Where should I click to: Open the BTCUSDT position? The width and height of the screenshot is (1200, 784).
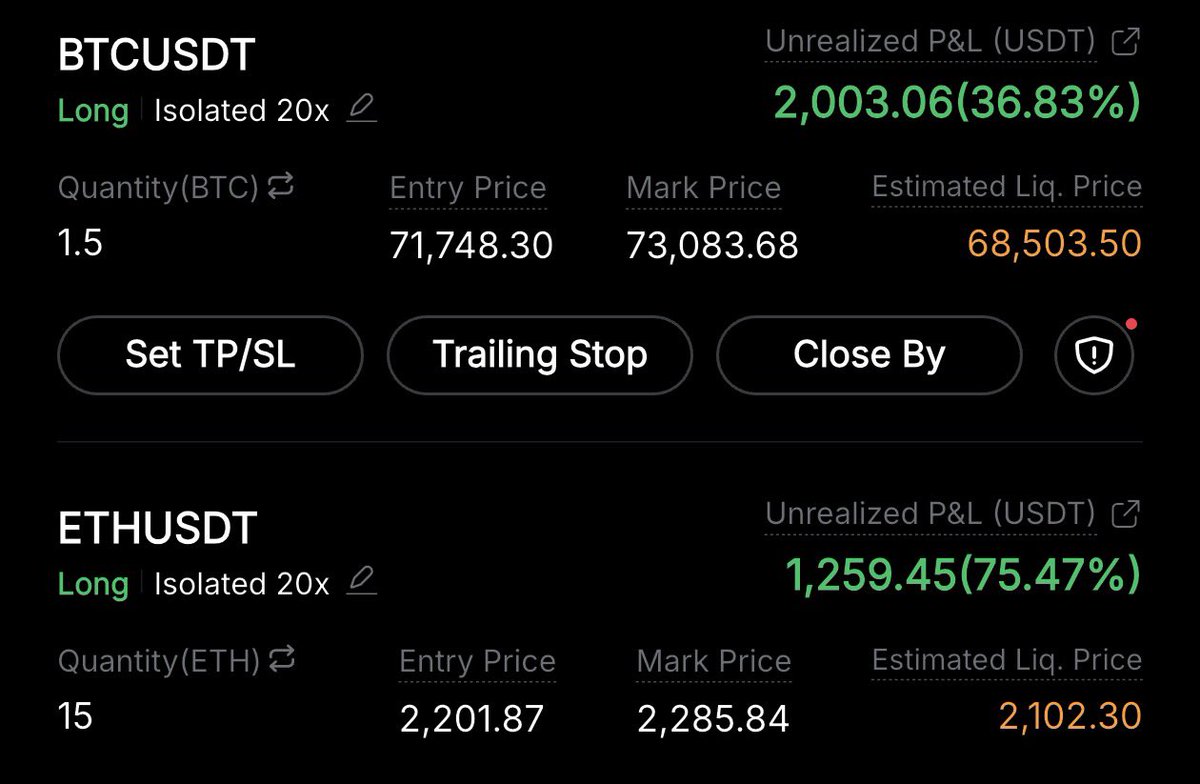coord(158,56)
